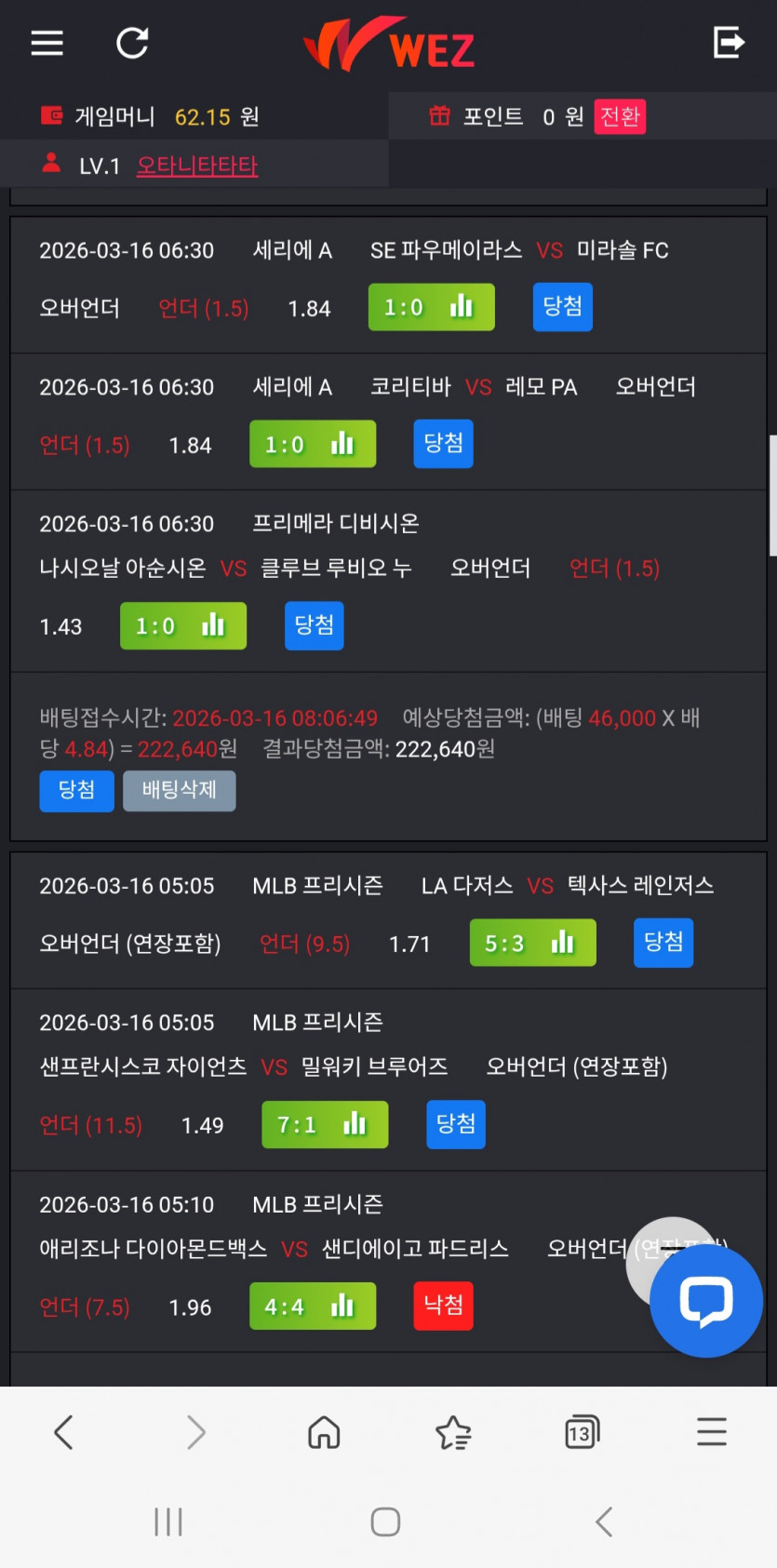View 7:1 score stats for 샌프란시스코 자이언츠 game
Image resolution: width=777 pixels, height=1568 pixels.
pyautogui.click(x=325, y=1124)
